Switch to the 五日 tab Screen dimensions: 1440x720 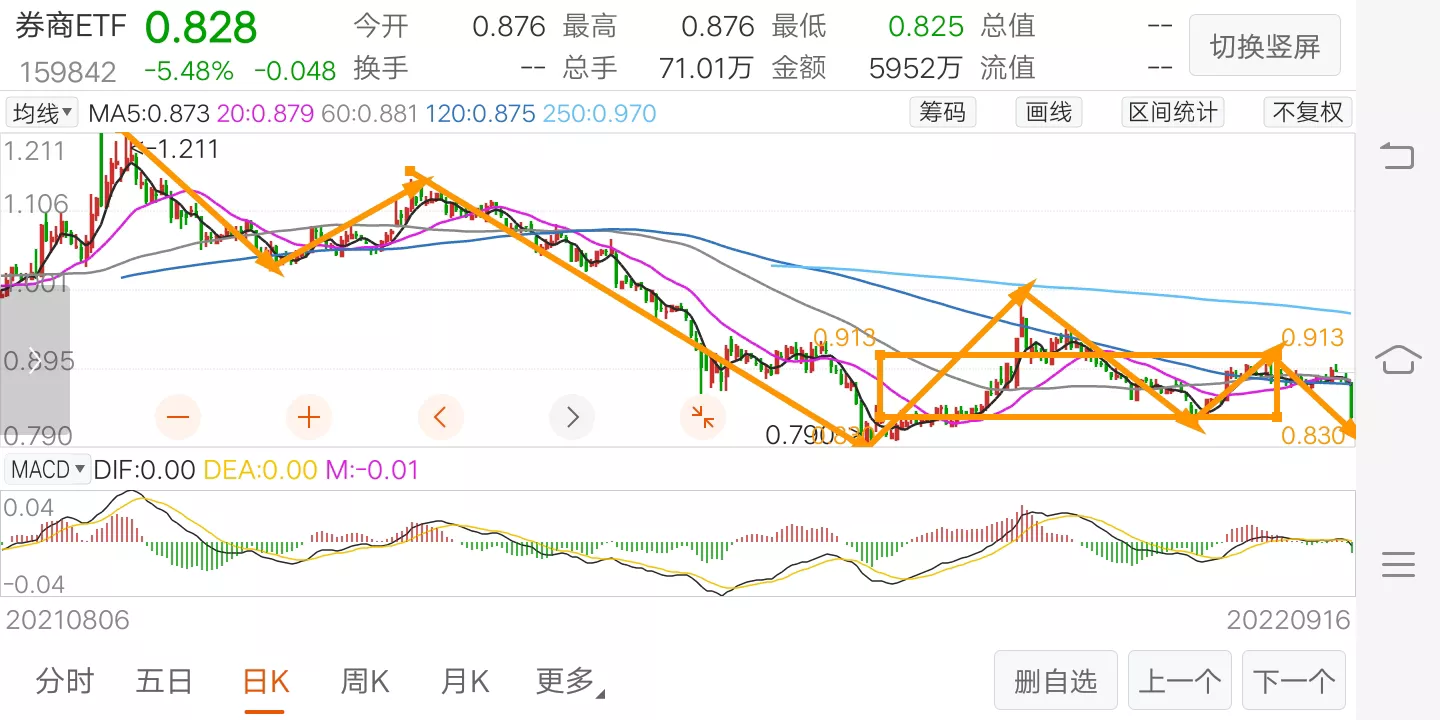coord(164,682)
